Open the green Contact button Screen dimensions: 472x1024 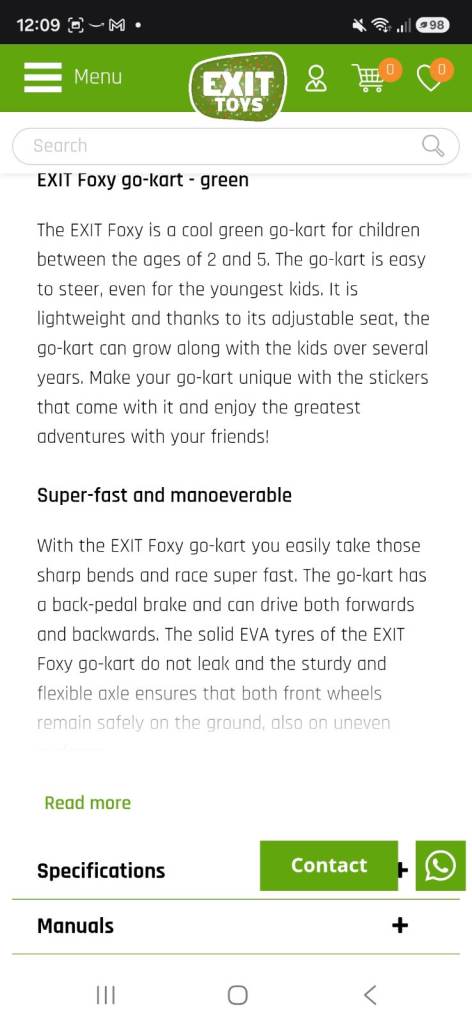tap(328, 865)
